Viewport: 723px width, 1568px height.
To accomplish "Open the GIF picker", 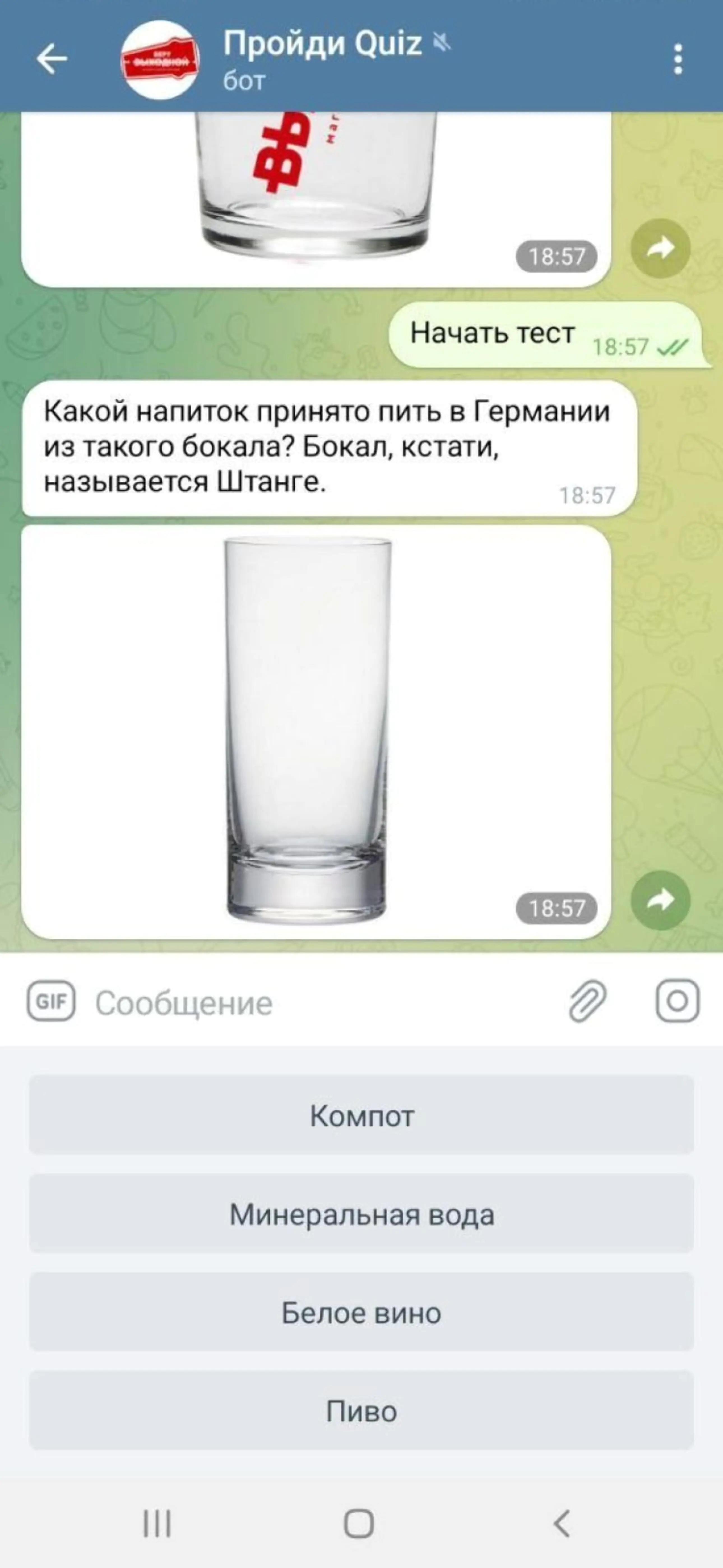I will (x=51, y=1001).
